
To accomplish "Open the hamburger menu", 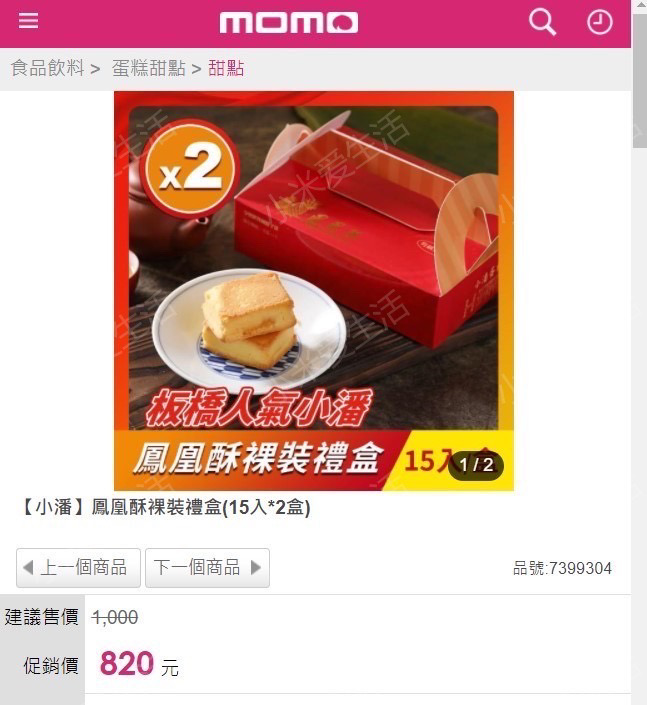I will [x=28, y=22].
